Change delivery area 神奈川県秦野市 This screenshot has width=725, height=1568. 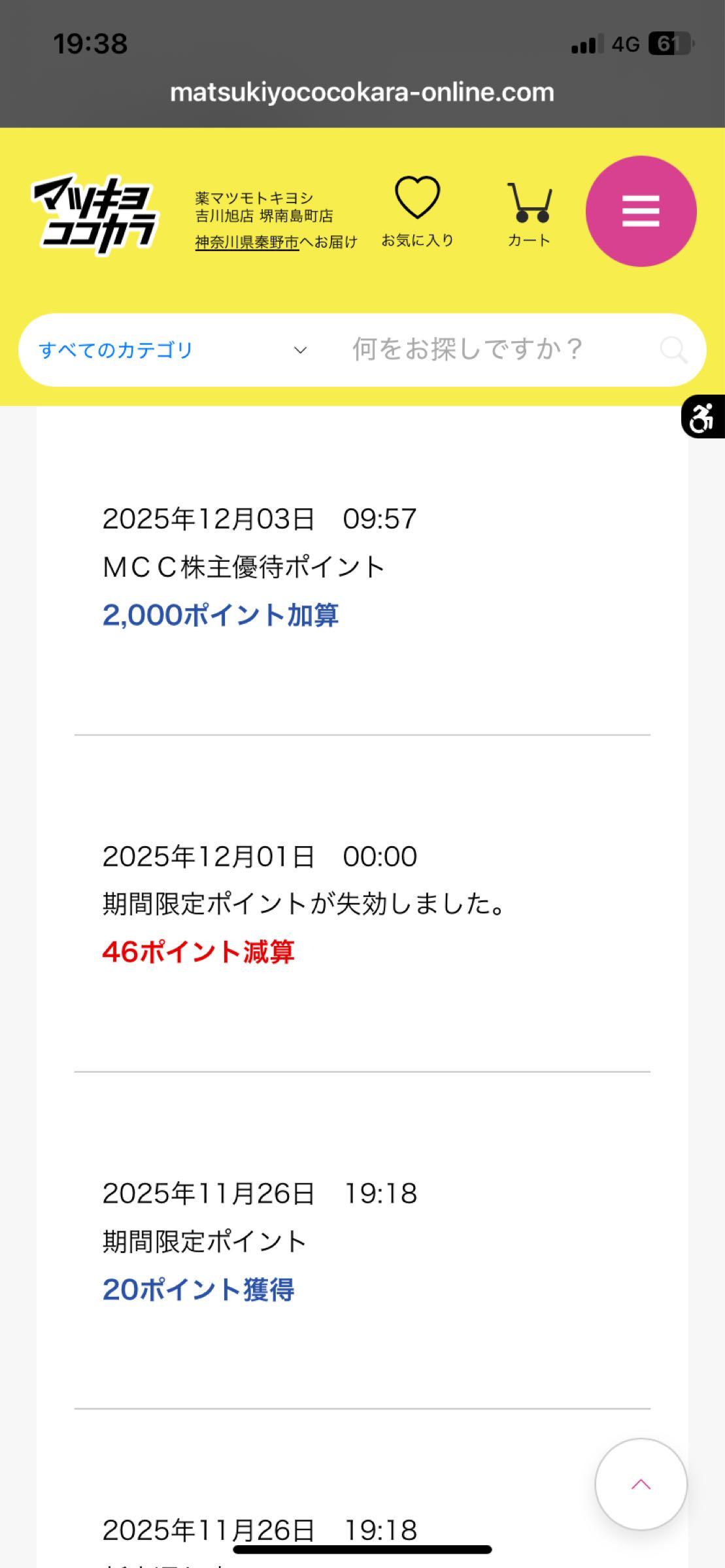pos(247,242)
